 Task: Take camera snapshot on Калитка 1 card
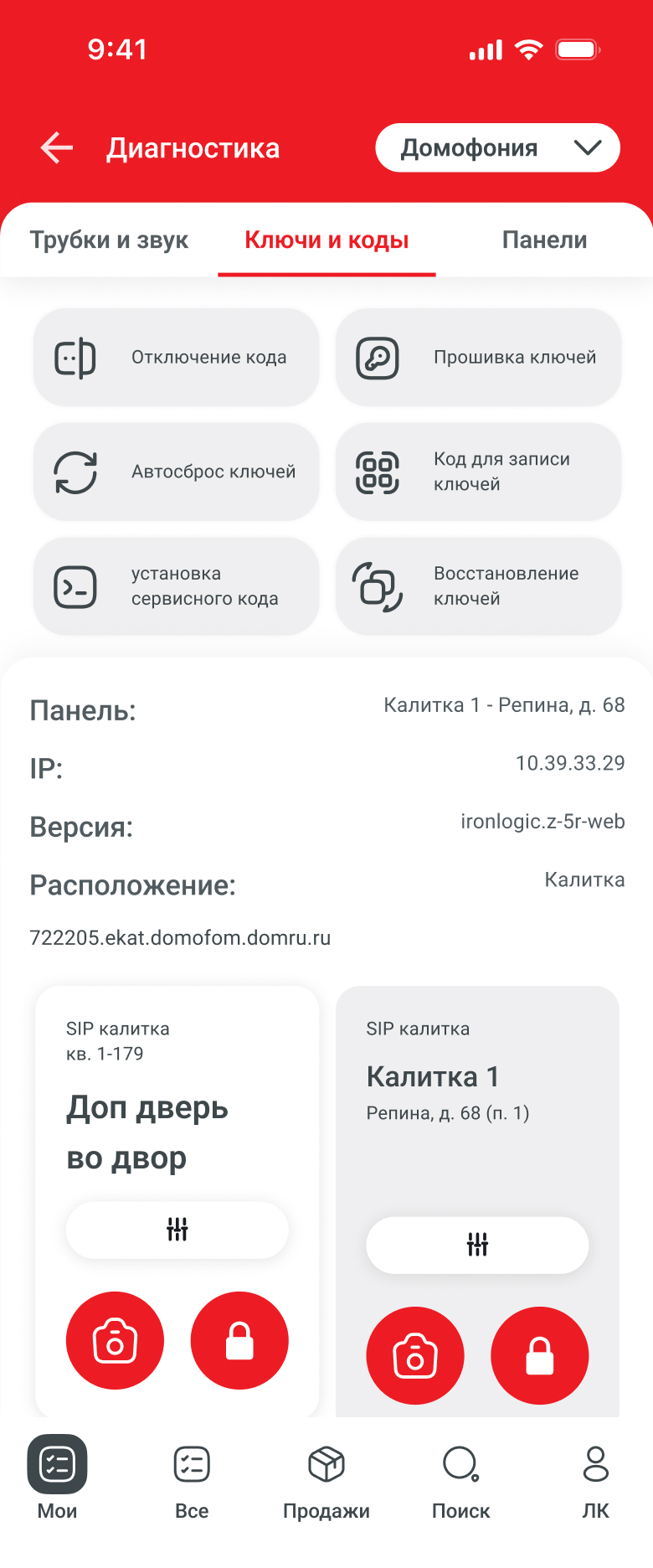click(415, 1355)
